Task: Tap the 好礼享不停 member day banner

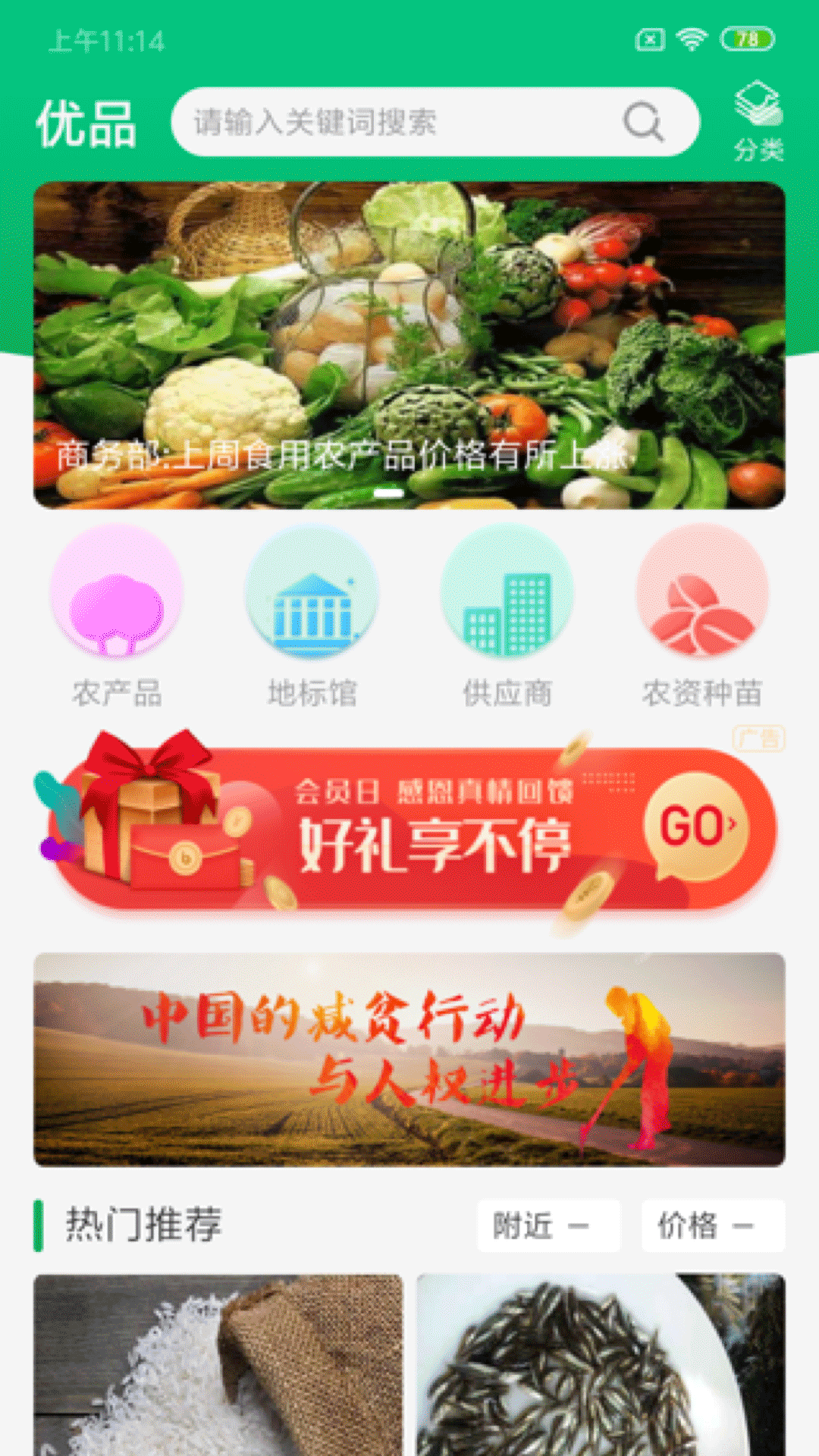Action: (409, 828)
